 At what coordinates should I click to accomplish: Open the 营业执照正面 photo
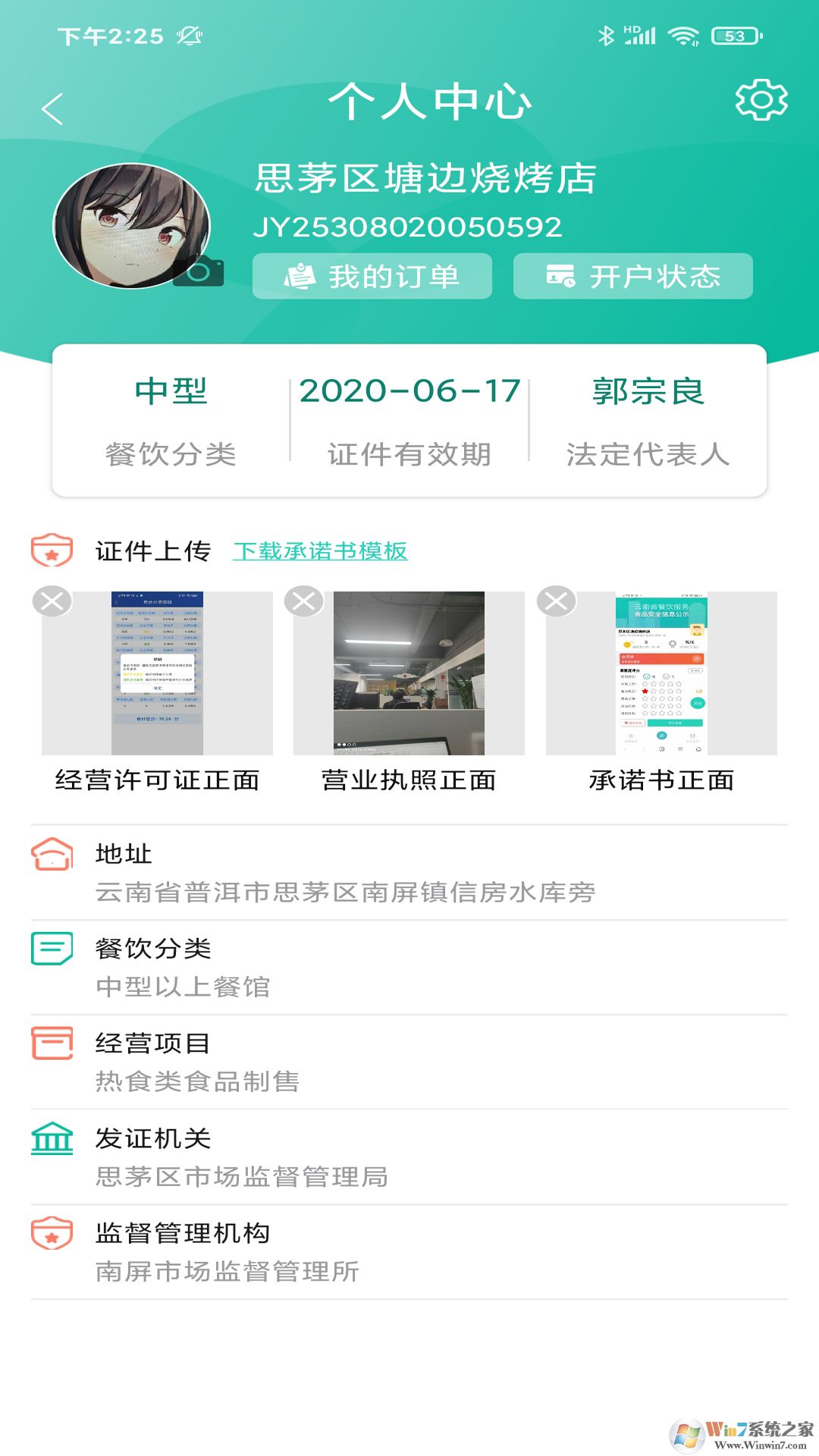pyautogui.click(x=409, y=675)
